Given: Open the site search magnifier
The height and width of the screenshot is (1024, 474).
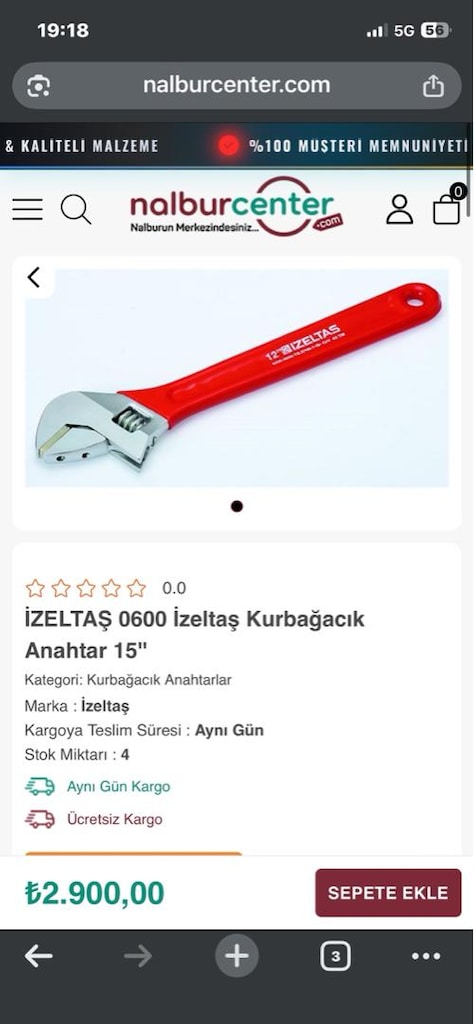Looking at the screenshot, I should [76, 210].
